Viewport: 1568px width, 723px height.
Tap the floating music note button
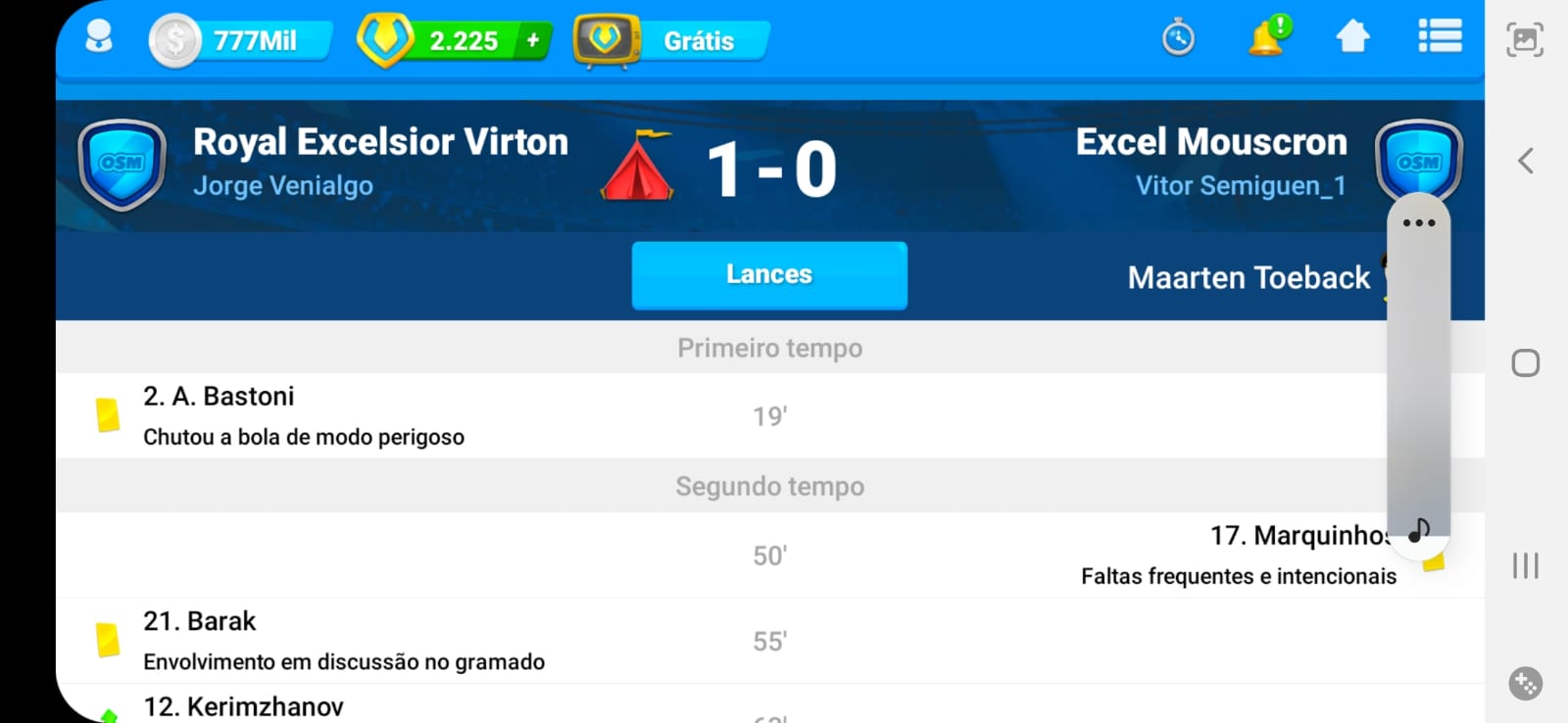point(1418,531)
